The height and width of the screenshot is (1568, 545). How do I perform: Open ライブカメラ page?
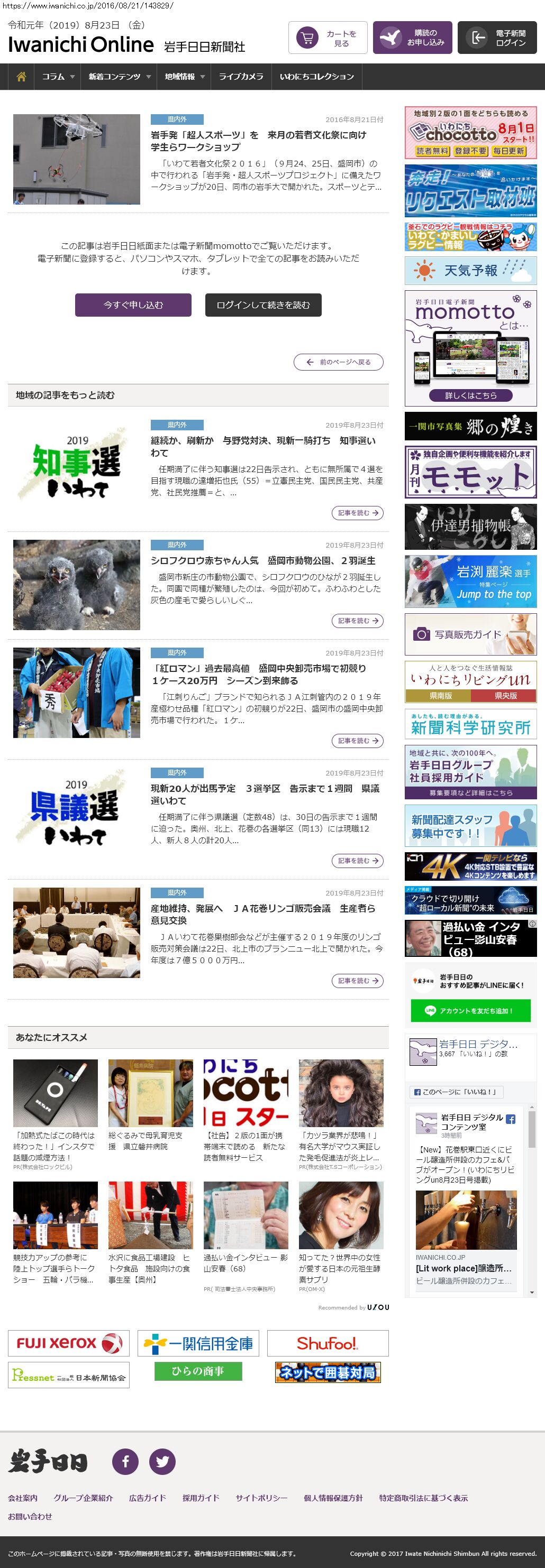coord(241,77)
